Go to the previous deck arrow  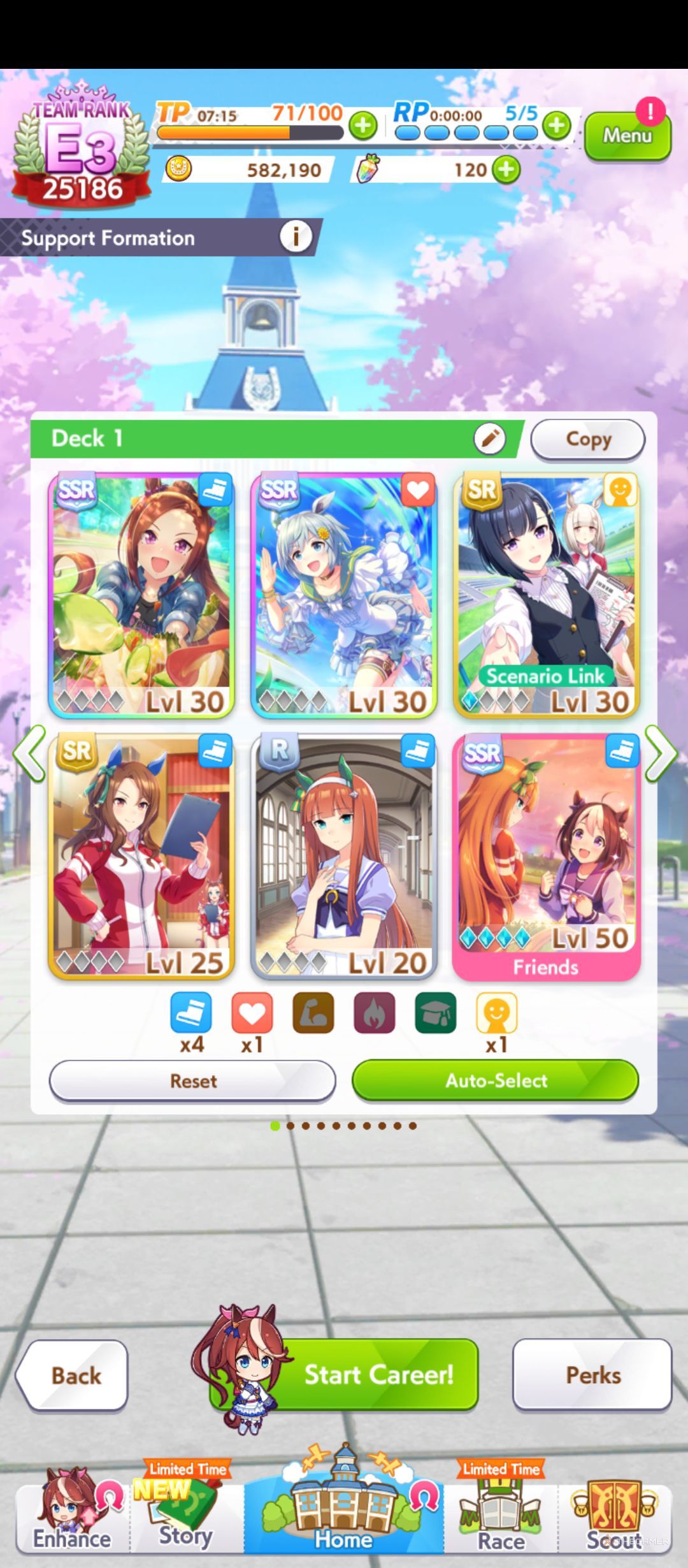[28, 753]
